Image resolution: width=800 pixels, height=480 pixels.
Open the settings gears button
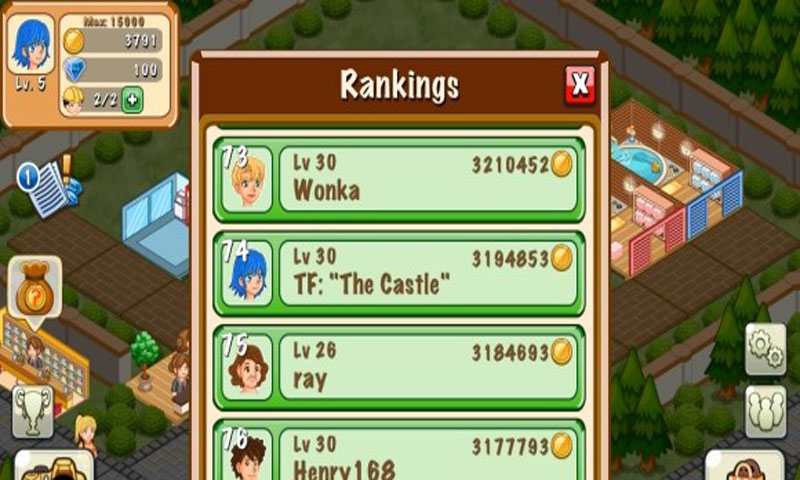coord(765,349)
